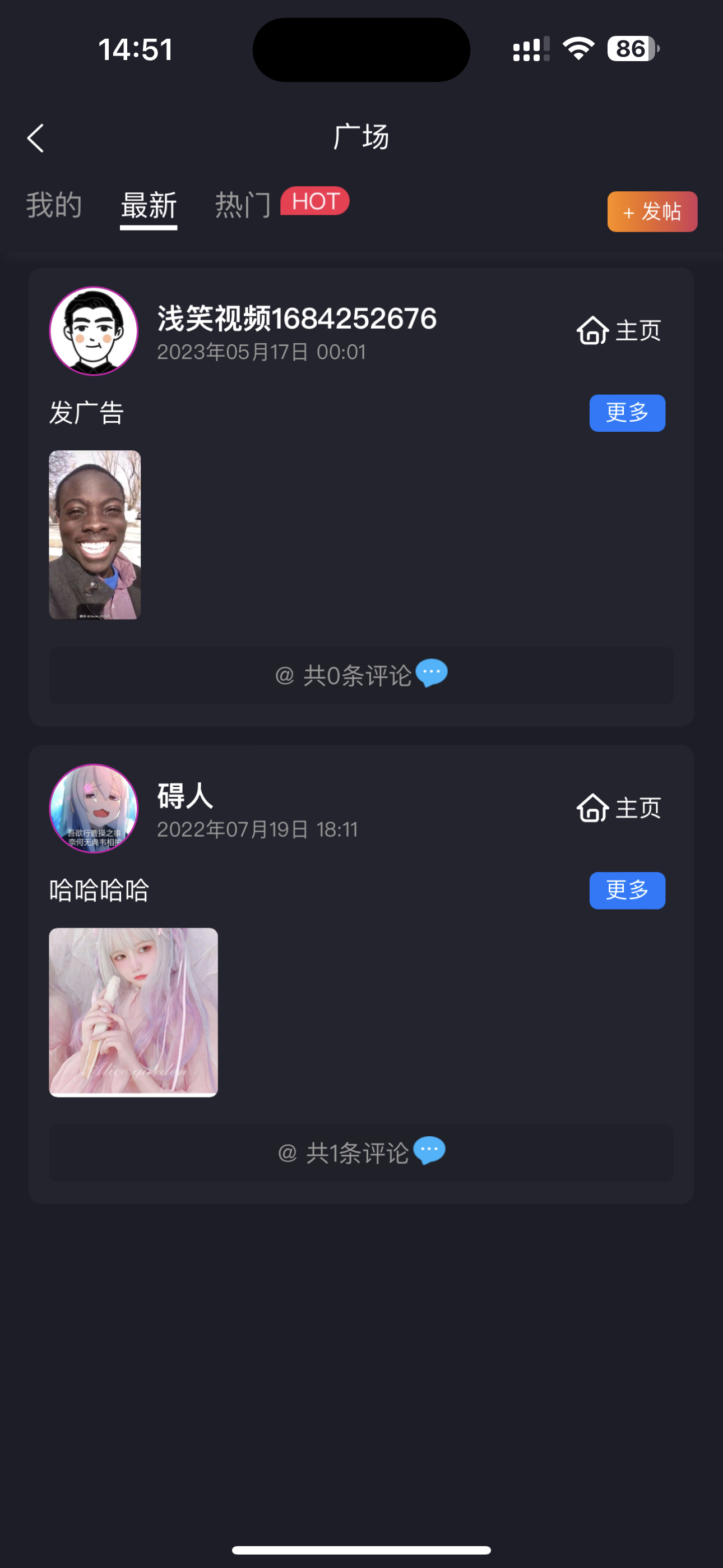Select the 最新 tab
The width and height of the screenshot is (723, 1568).
coord(149,205)
